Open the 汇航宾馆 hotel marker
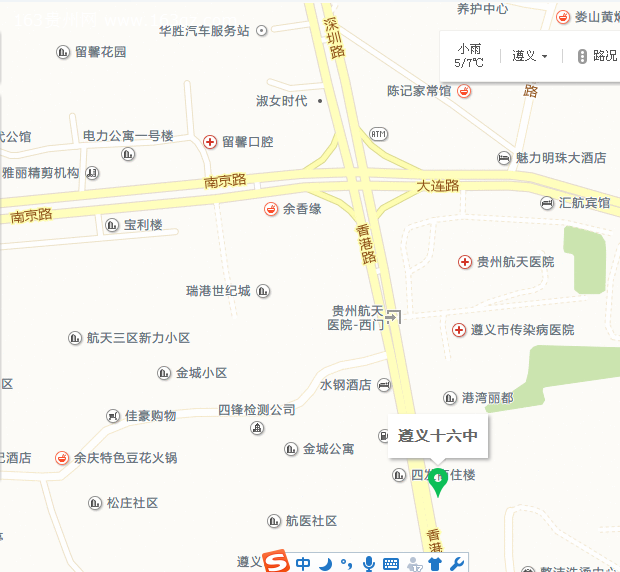 547,202
